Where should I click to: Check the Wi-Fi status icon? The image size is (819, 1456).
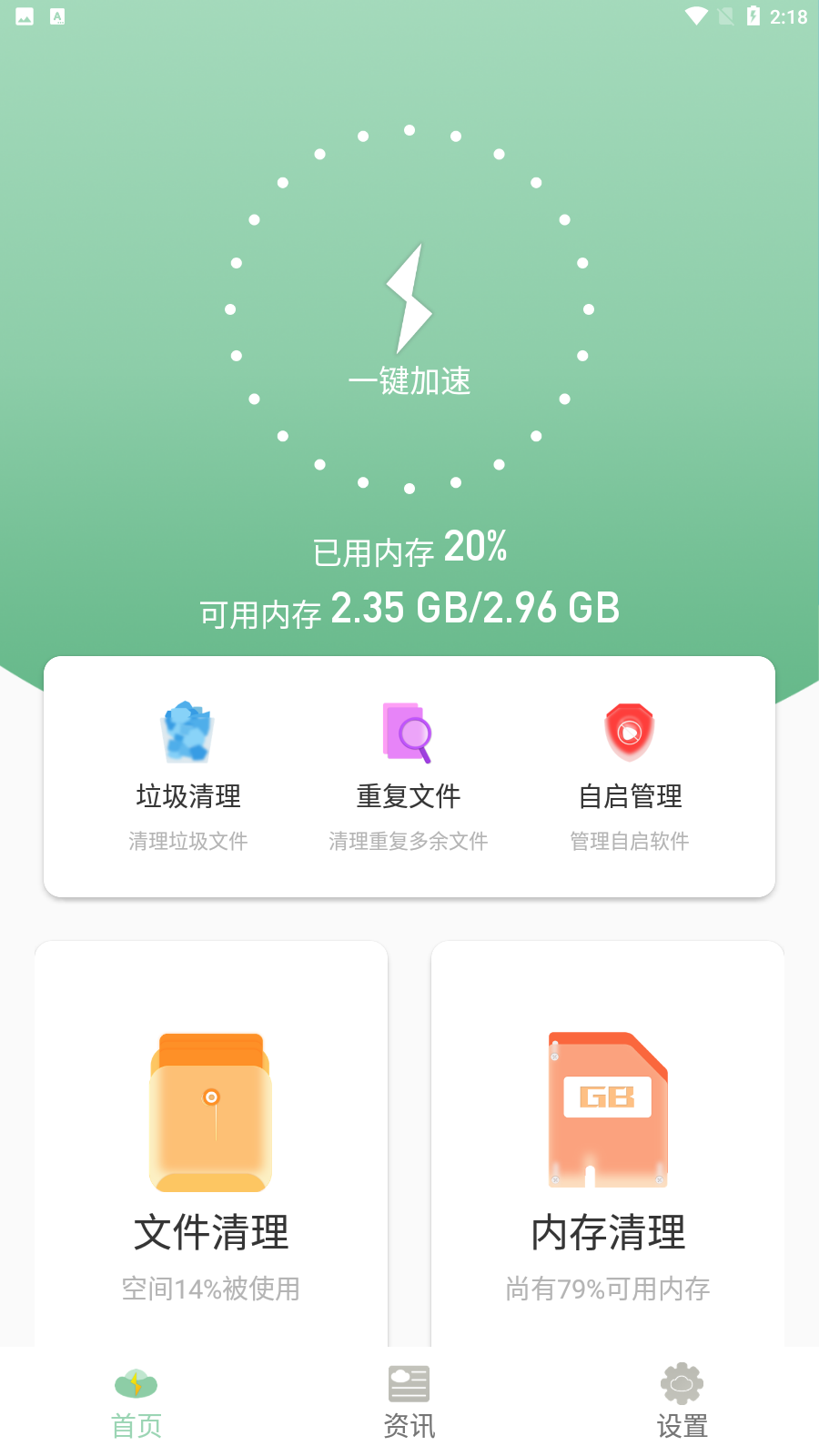697,15
